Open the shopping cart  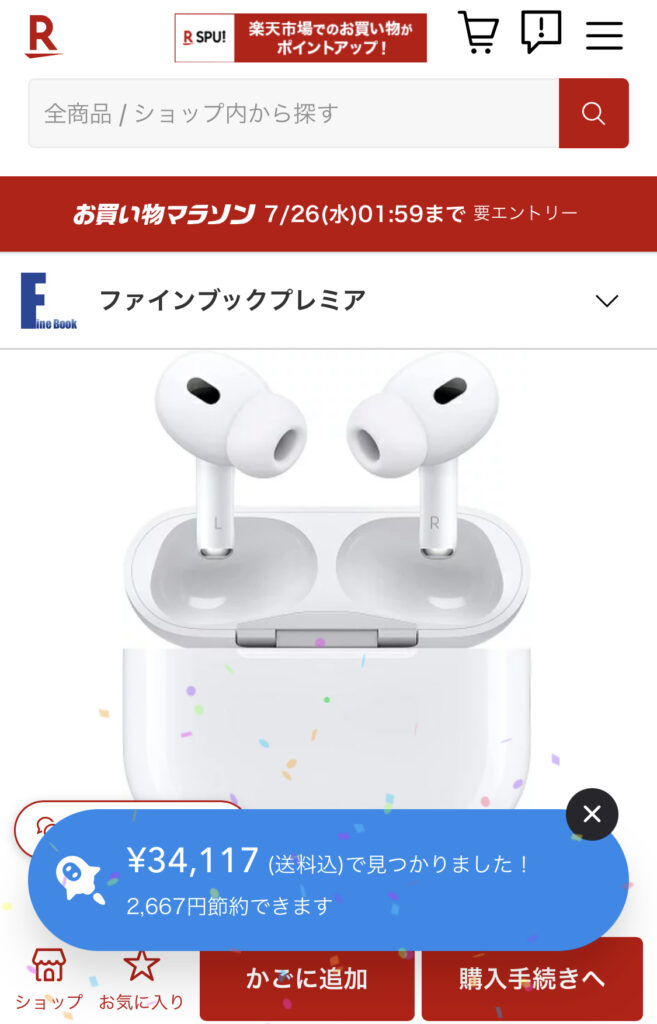point(478,34)
